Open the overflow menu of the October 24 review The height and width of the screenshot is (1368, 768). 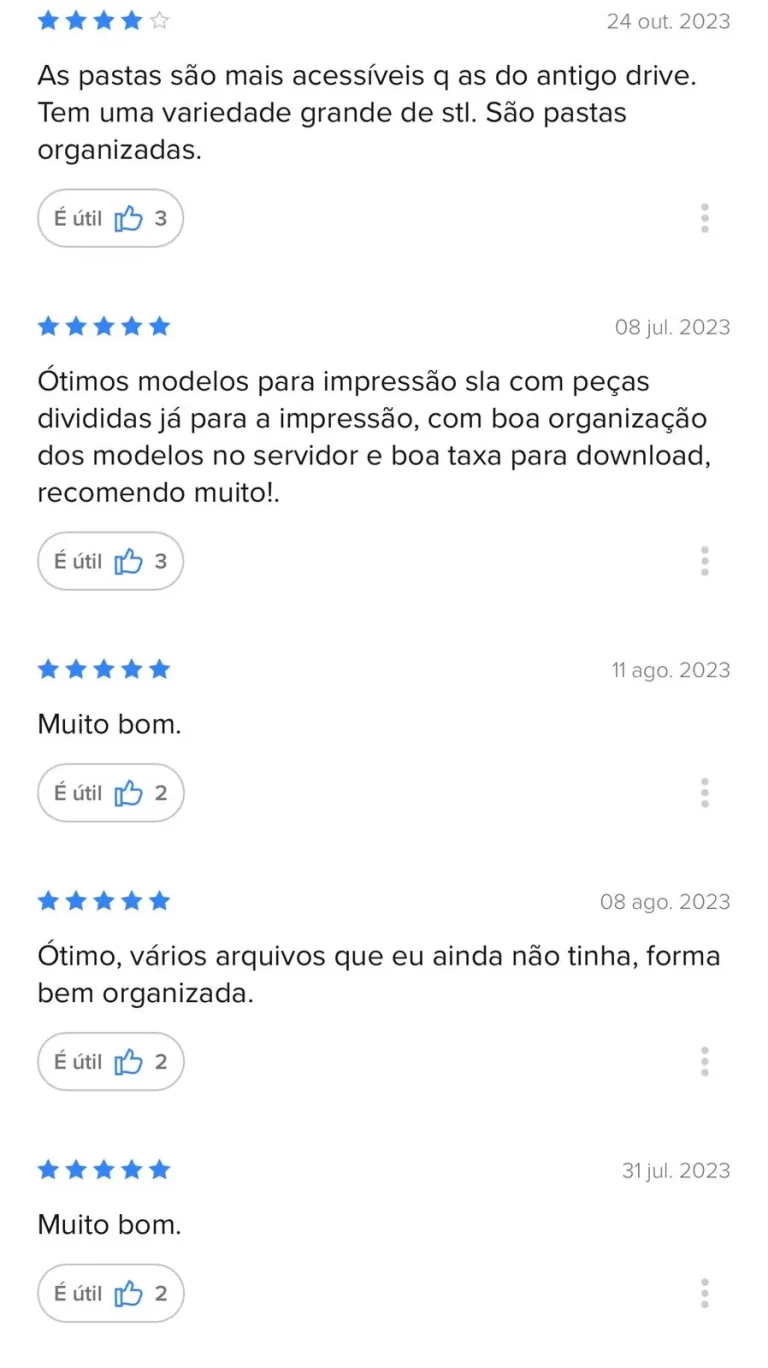click(704, 218)
